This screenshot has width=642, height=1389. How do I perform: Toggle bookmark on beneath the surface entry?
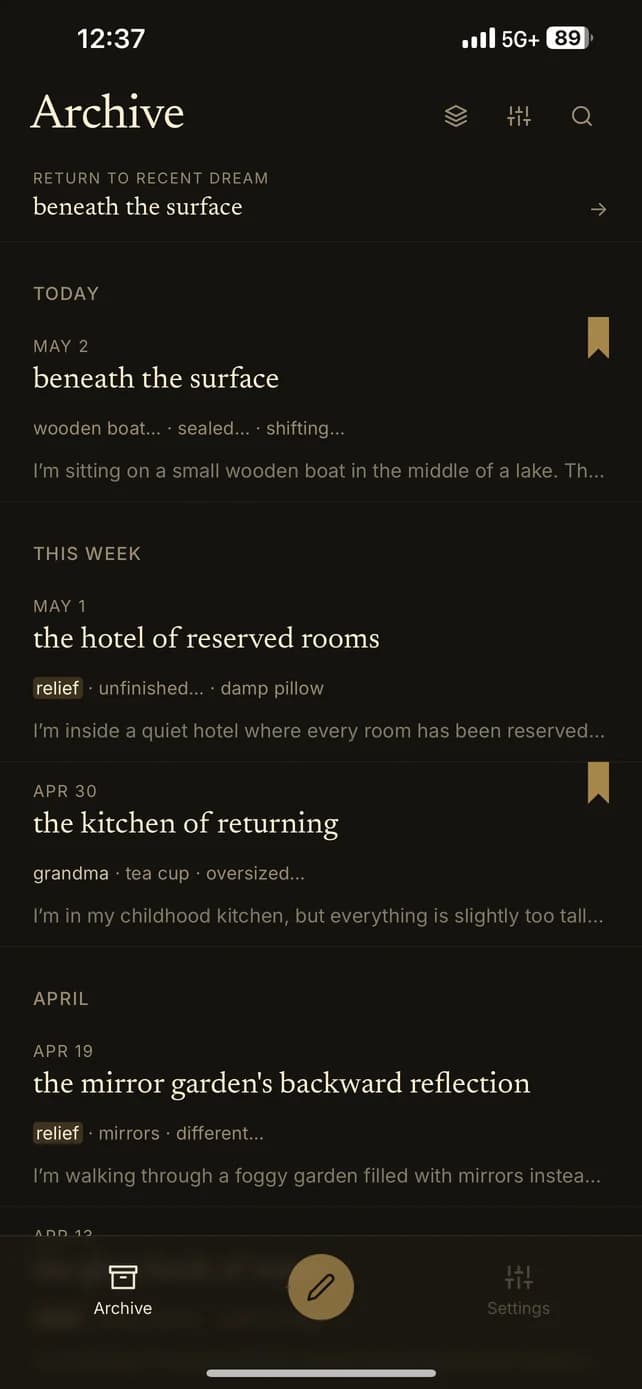598,338
